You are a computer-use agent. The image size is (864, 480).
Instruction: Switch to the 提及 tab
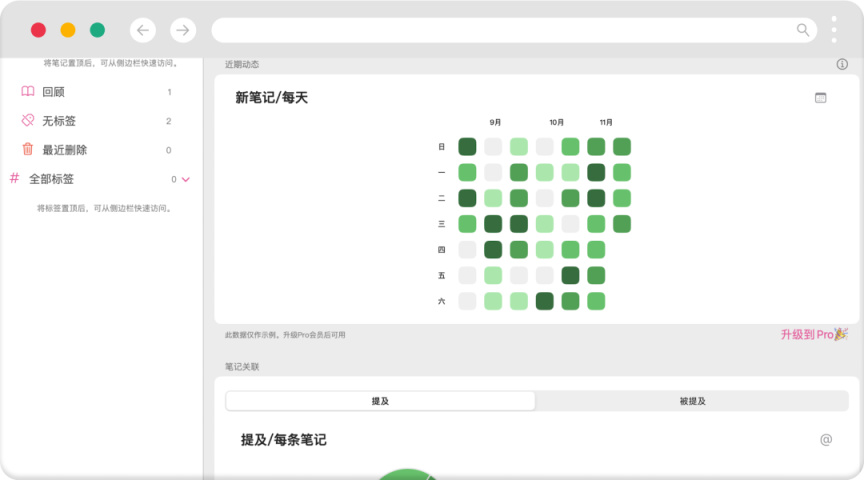380,401
